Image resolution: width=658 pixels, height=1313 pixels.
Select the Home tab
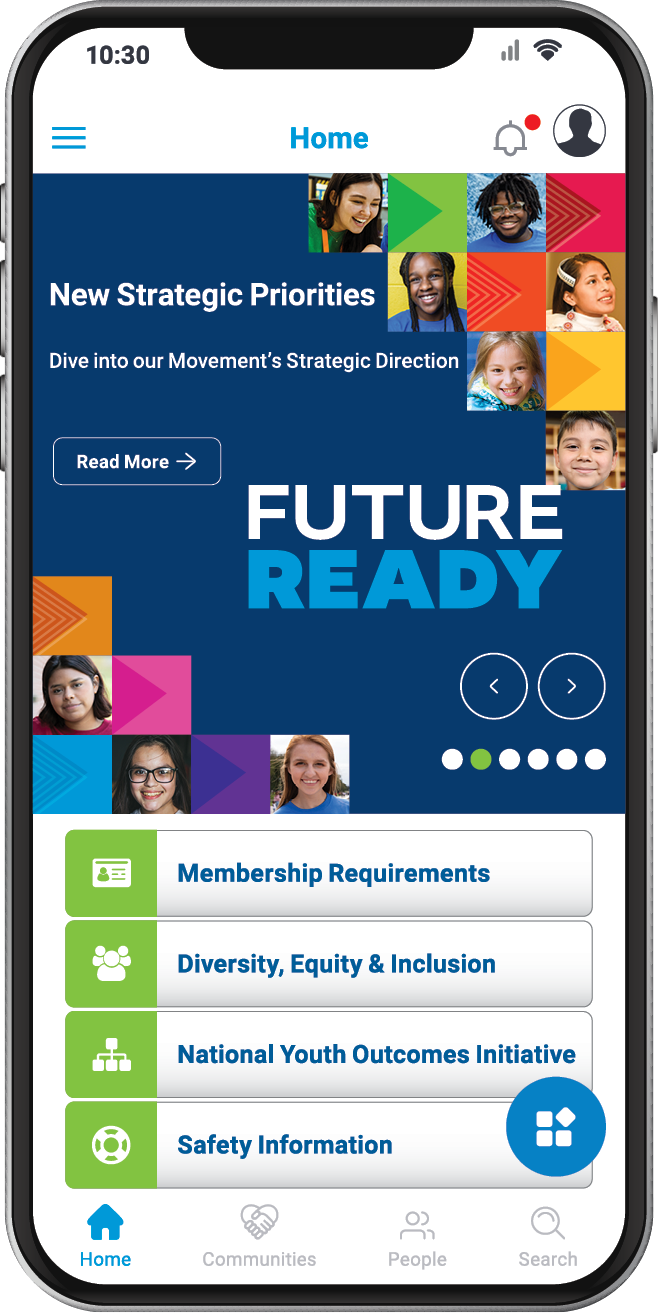(x=105, y=1236)
